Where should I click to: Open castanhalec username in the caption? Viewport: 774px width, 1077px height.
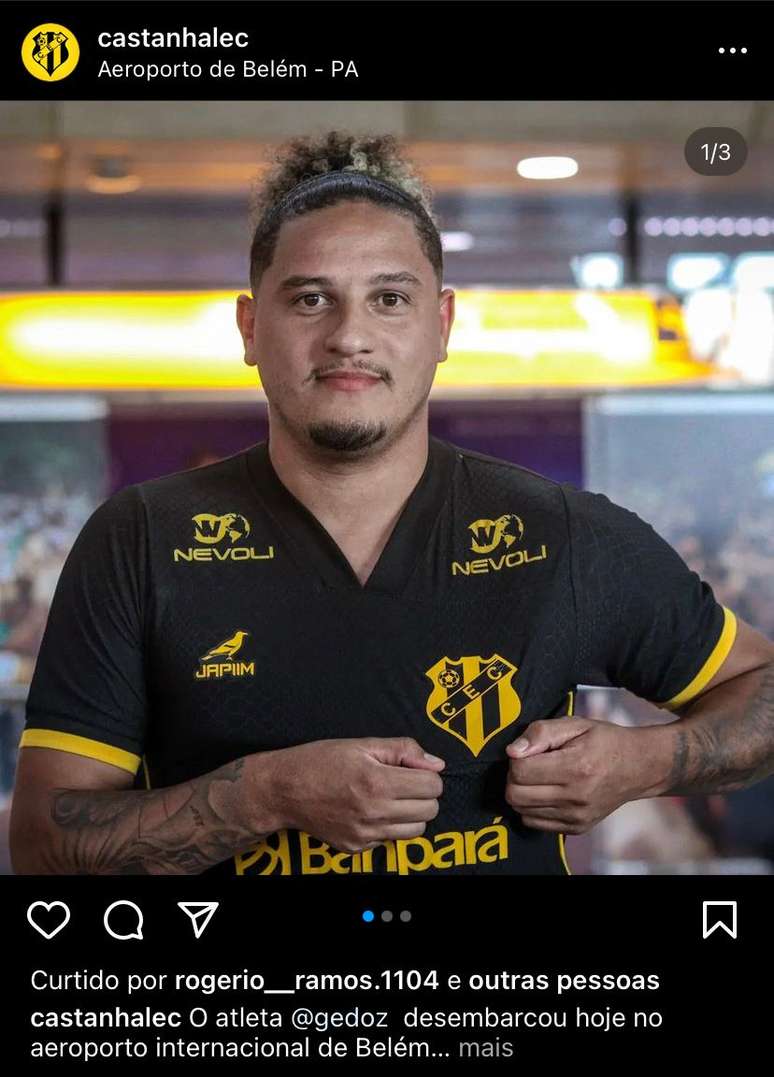[x=106, y=1018]
